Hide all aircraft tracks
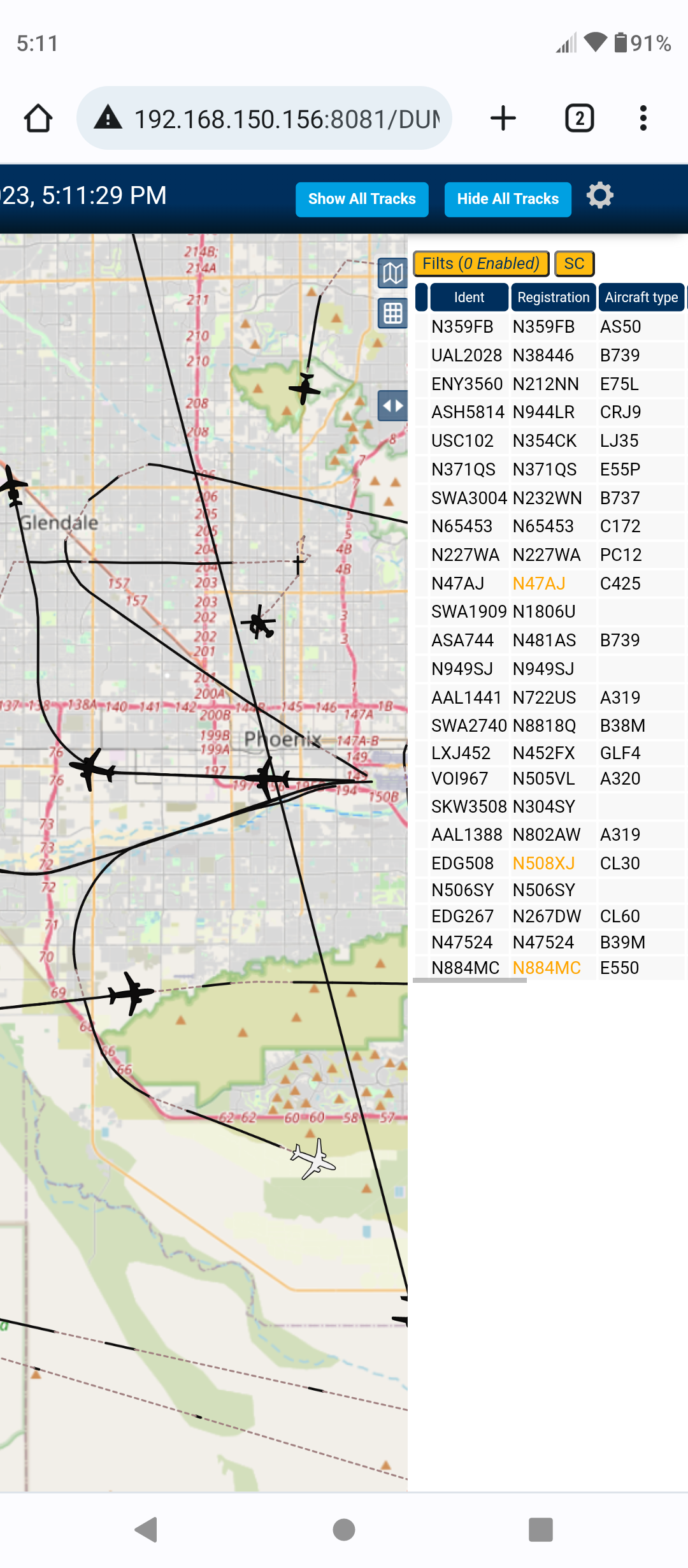 508,200
